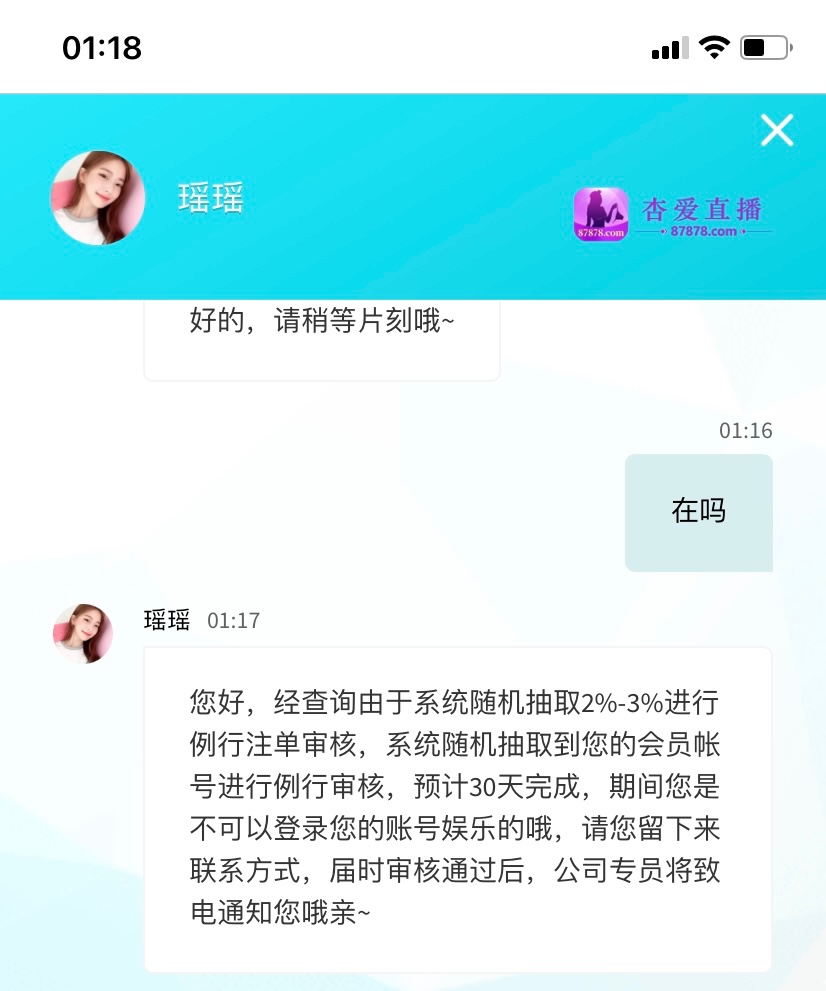This screenshot has height=991, width=826.
Task: Tap the battery level fill indicator
Action: [x=753, y=46]
